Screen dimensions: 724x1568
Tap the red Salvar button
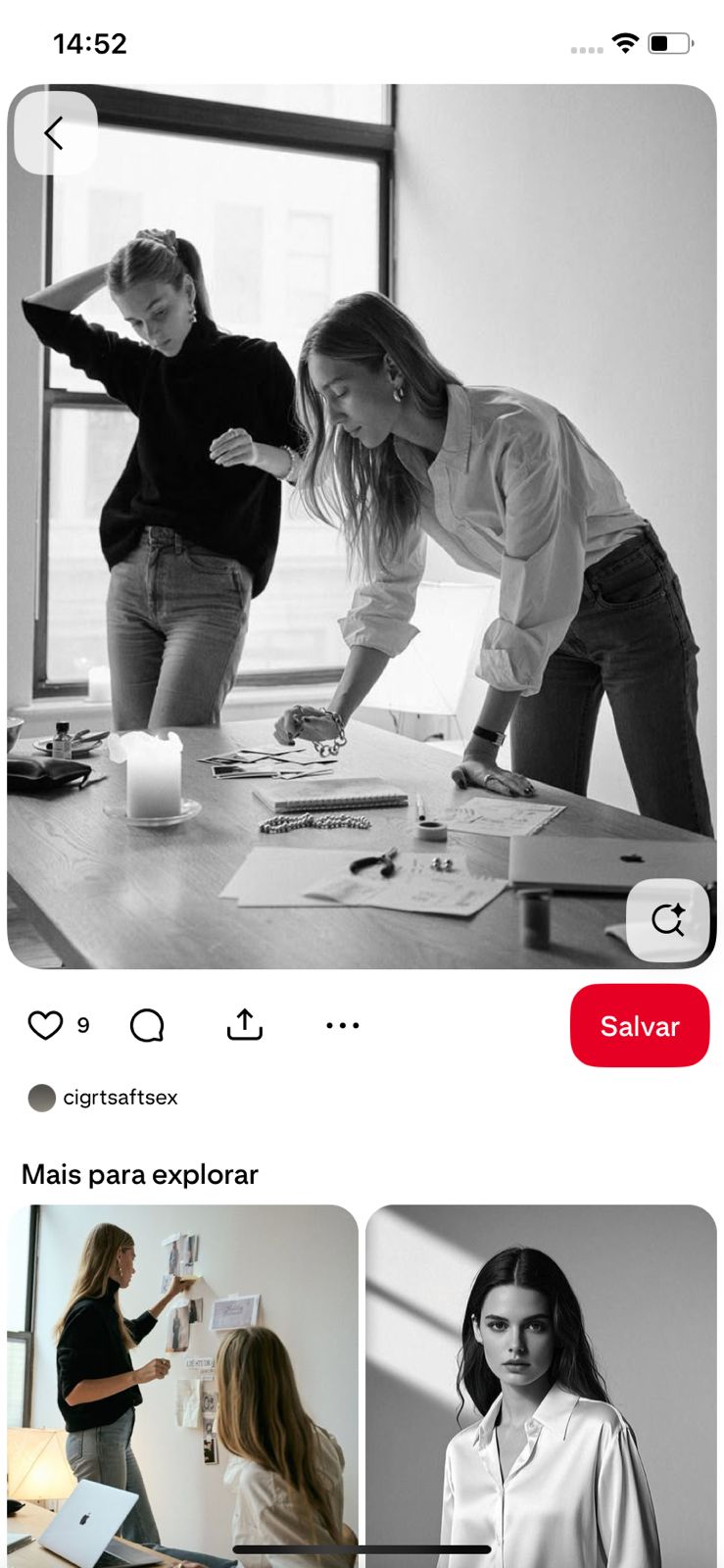pyautogui.click(x=639, y=1025)
